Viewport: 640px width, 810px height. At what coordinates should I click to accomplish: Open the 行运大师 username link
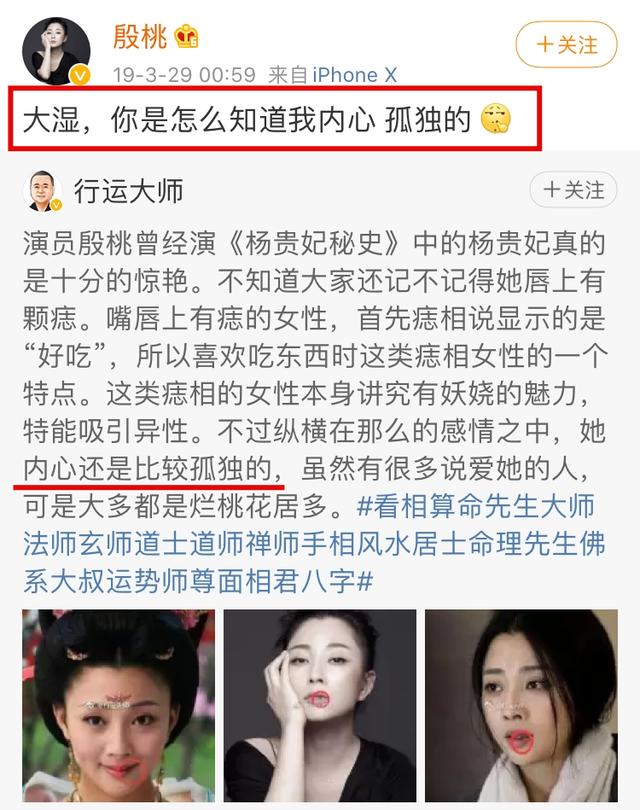pyautogui.click(x=129, y=188)
